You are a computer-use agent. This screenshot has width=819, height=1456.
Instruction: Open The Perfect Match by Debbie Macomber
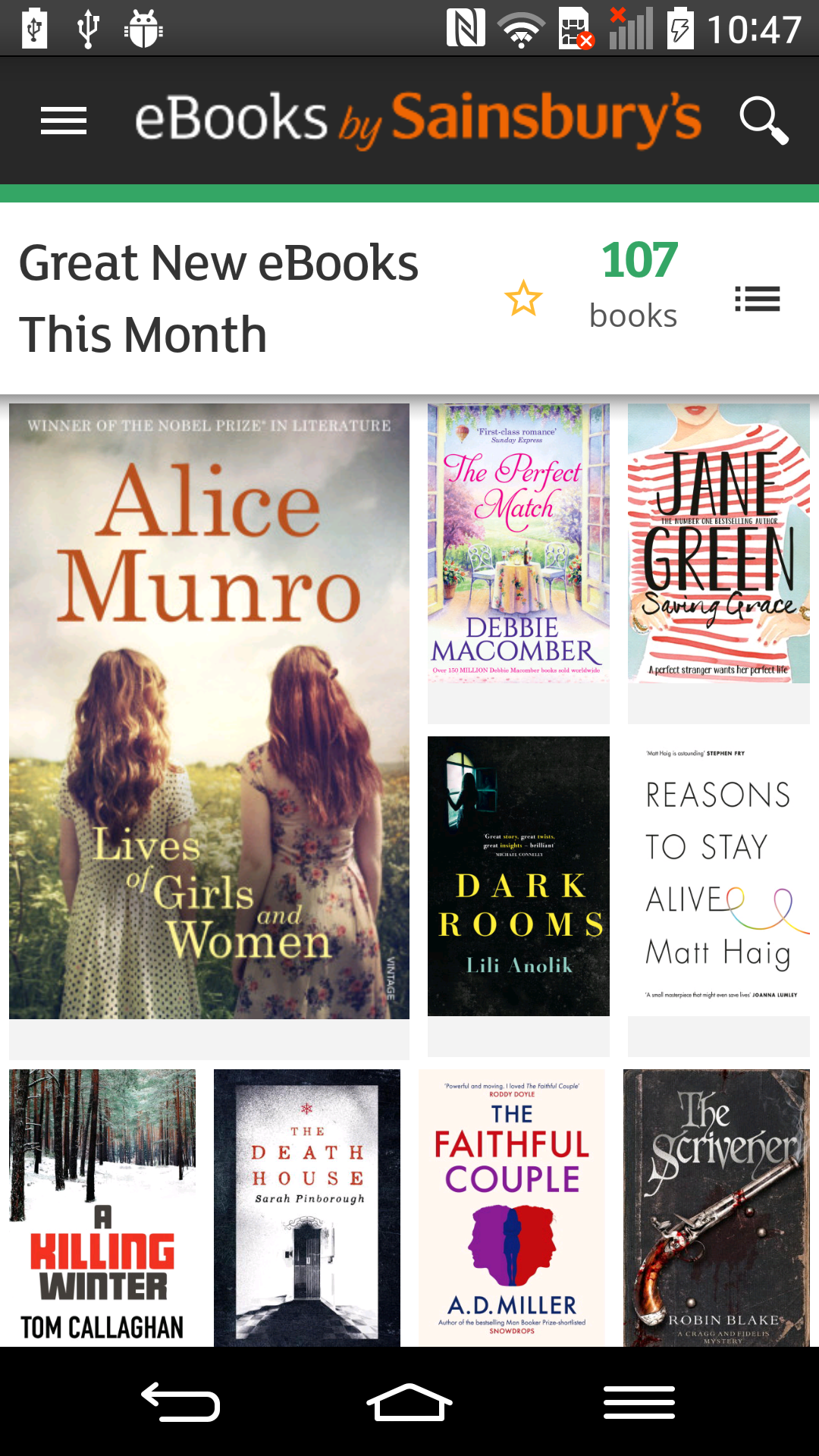pos(518,543)
